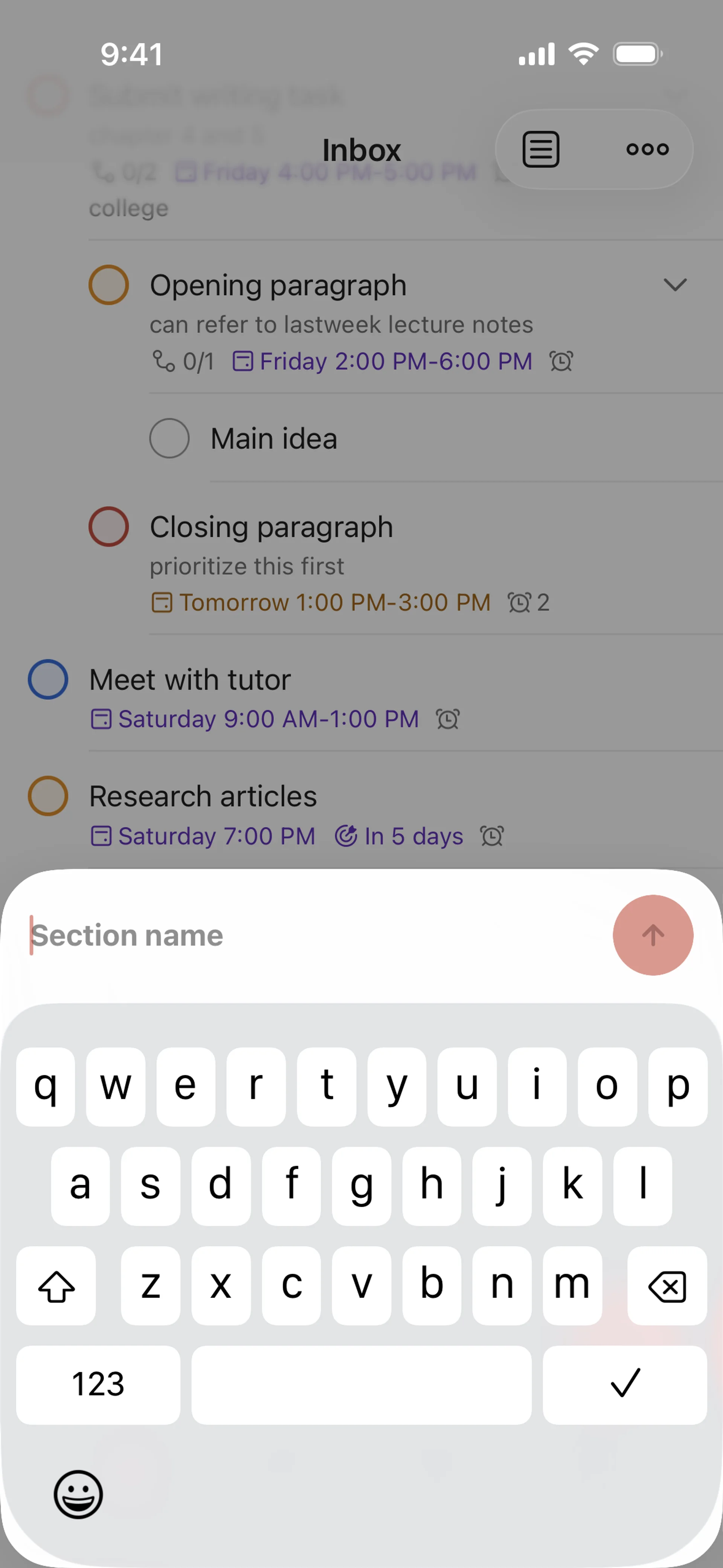The width and height of the screenshot is (723, 1568).
Task: Open the Meet with tutor task
Action: (x=190, y=679)
